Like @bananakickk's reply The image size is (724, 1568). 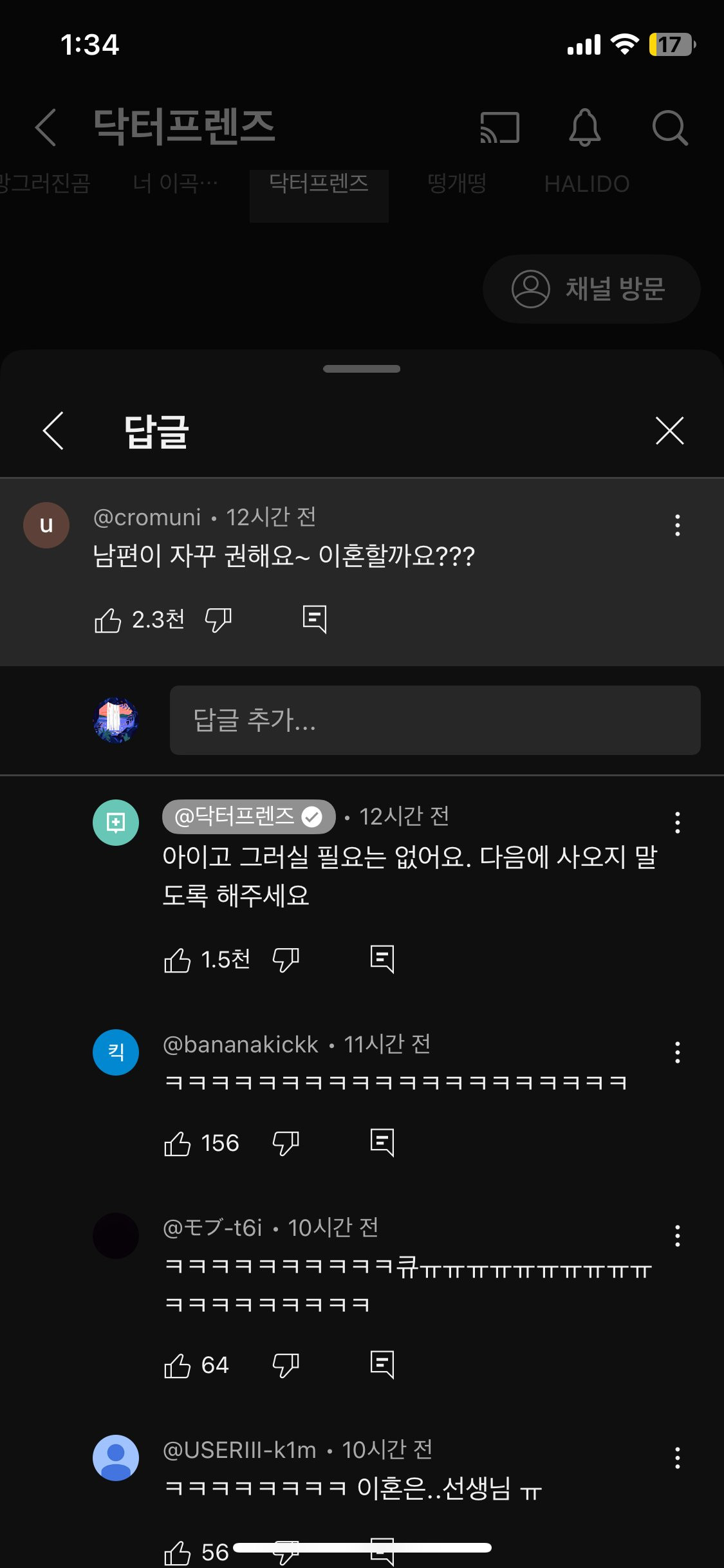pos(178,1143)
